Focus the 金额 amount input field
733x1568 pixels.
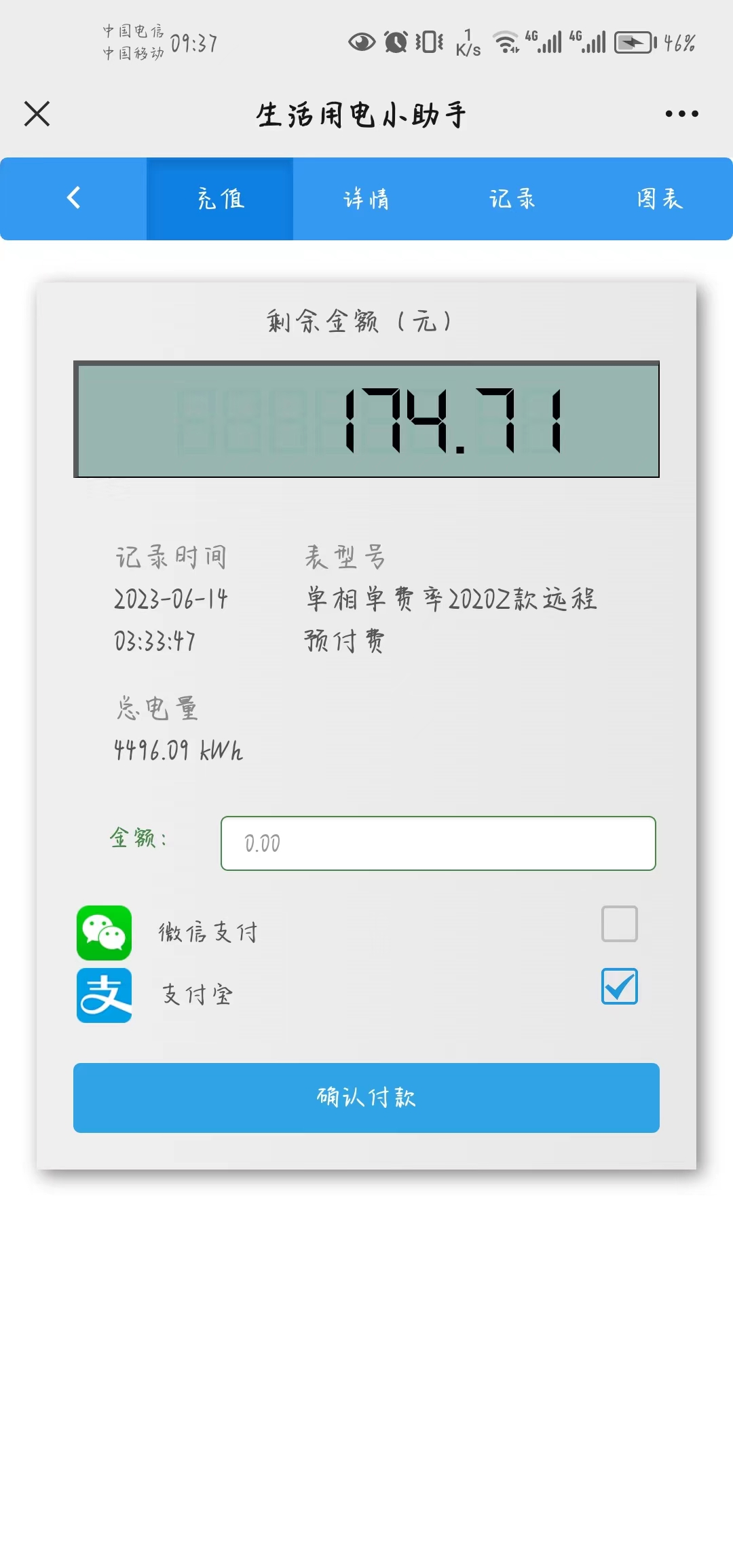(x=438, y=843)
